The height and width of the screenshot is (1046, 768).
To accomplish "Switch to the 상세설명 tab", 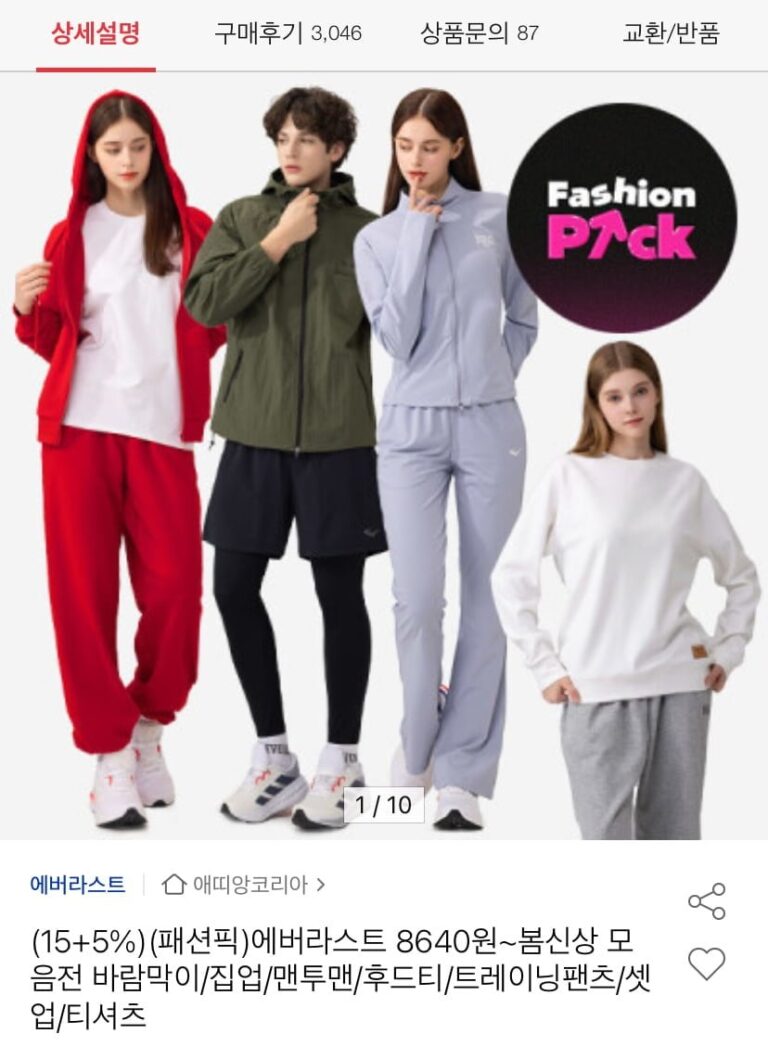I will pos(95,34).
